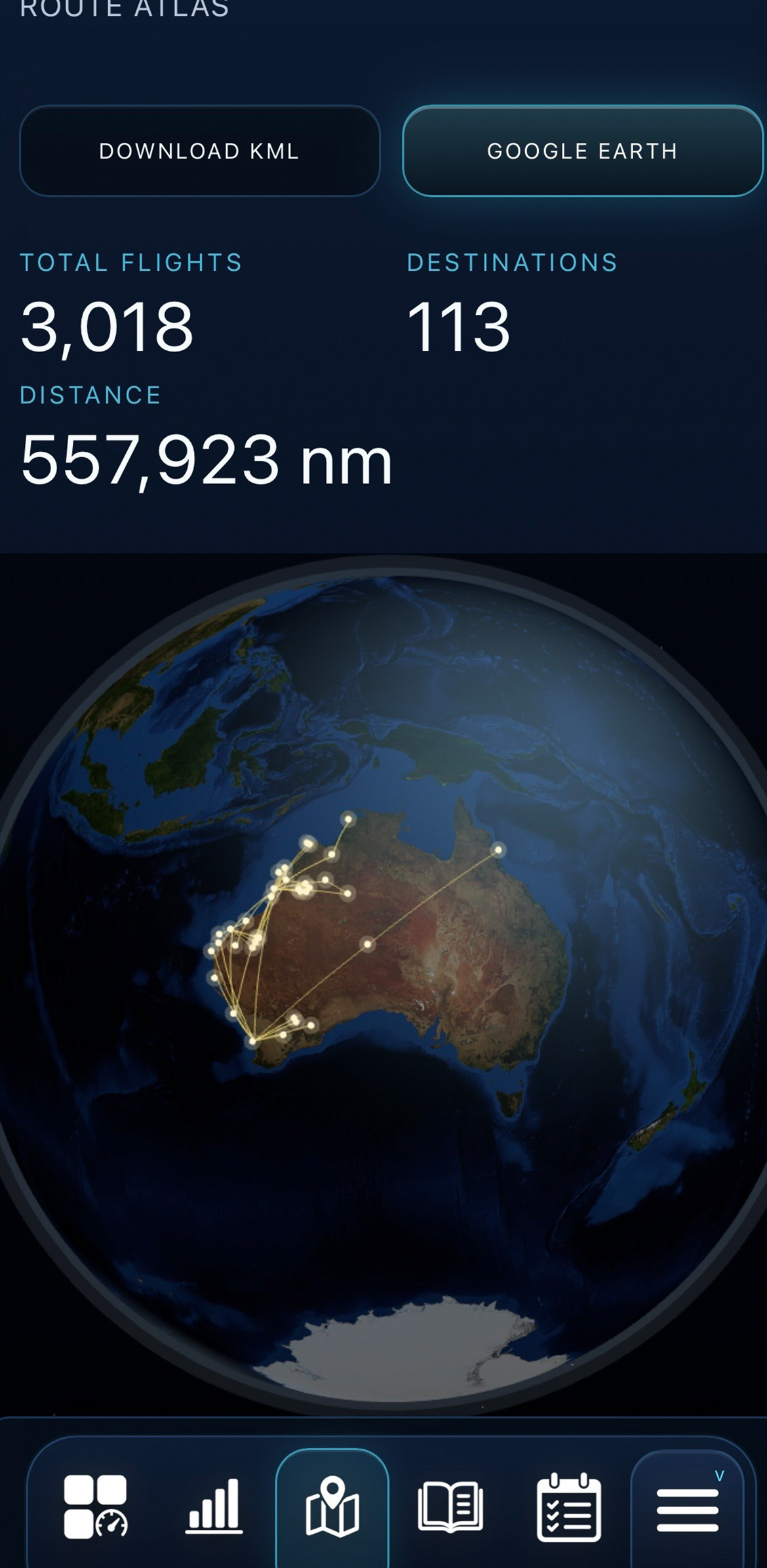The height and width of the screenshot is (1568, 767).
Task: Open the hamburger menu
Action: pyautogui.click(x=687, y=1510)
